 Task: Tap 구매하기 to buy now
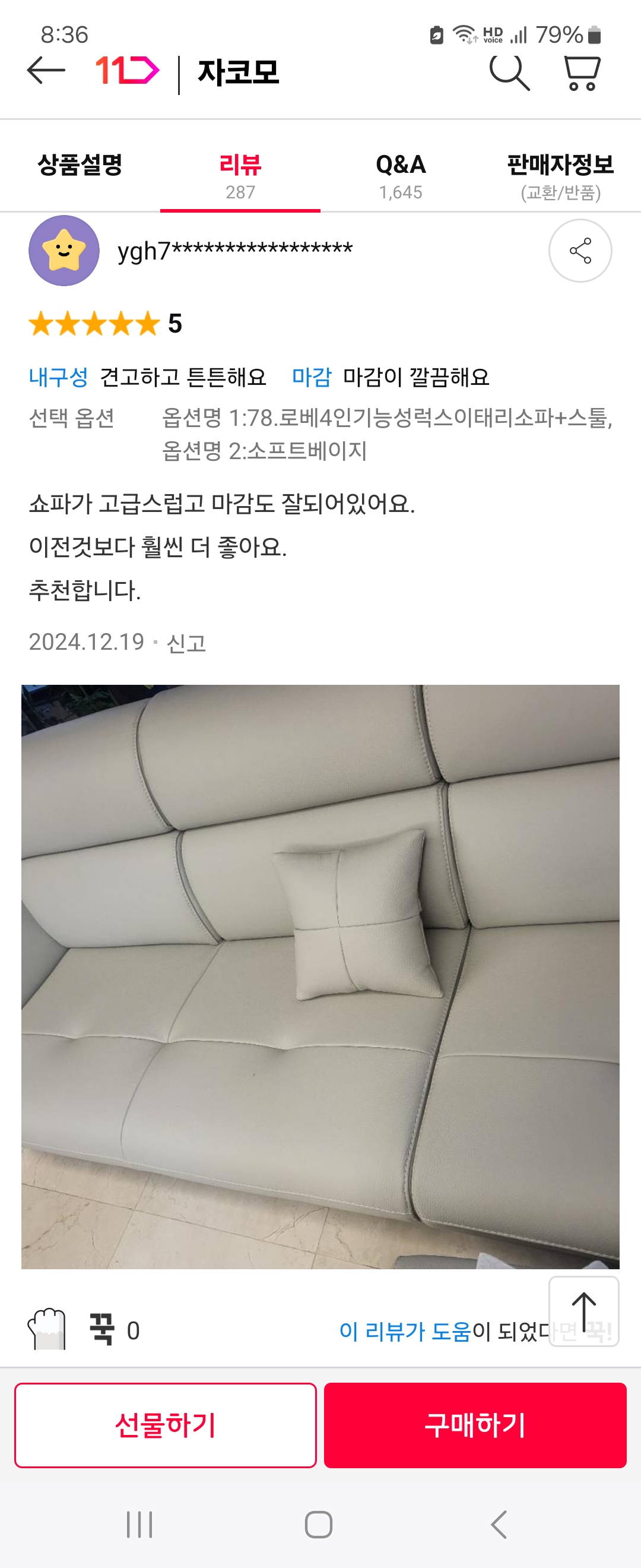475,1425
